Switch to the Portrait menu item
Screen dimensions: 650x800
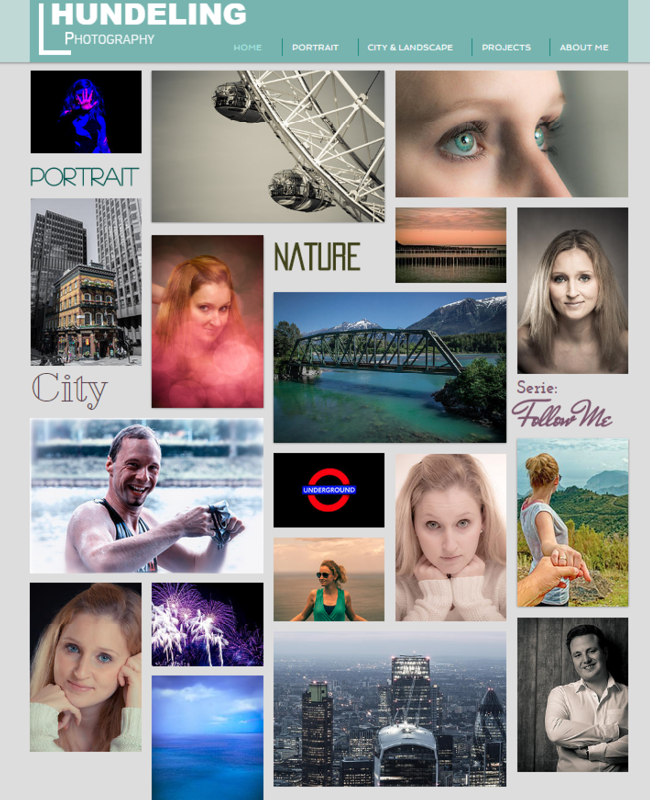pos(315,47)
